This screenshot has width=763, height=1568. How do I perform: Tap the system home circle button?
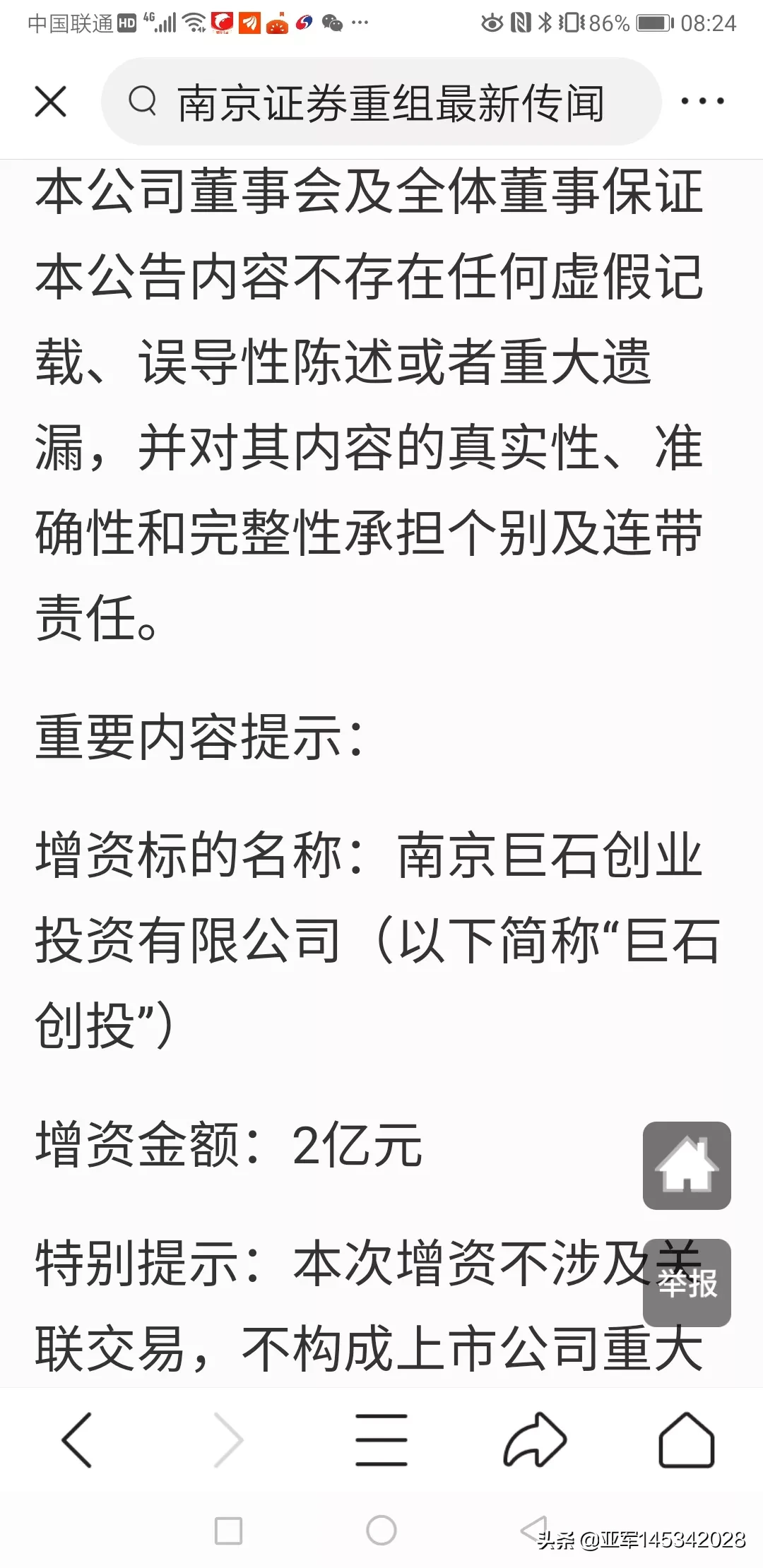tap(381, 1531)
